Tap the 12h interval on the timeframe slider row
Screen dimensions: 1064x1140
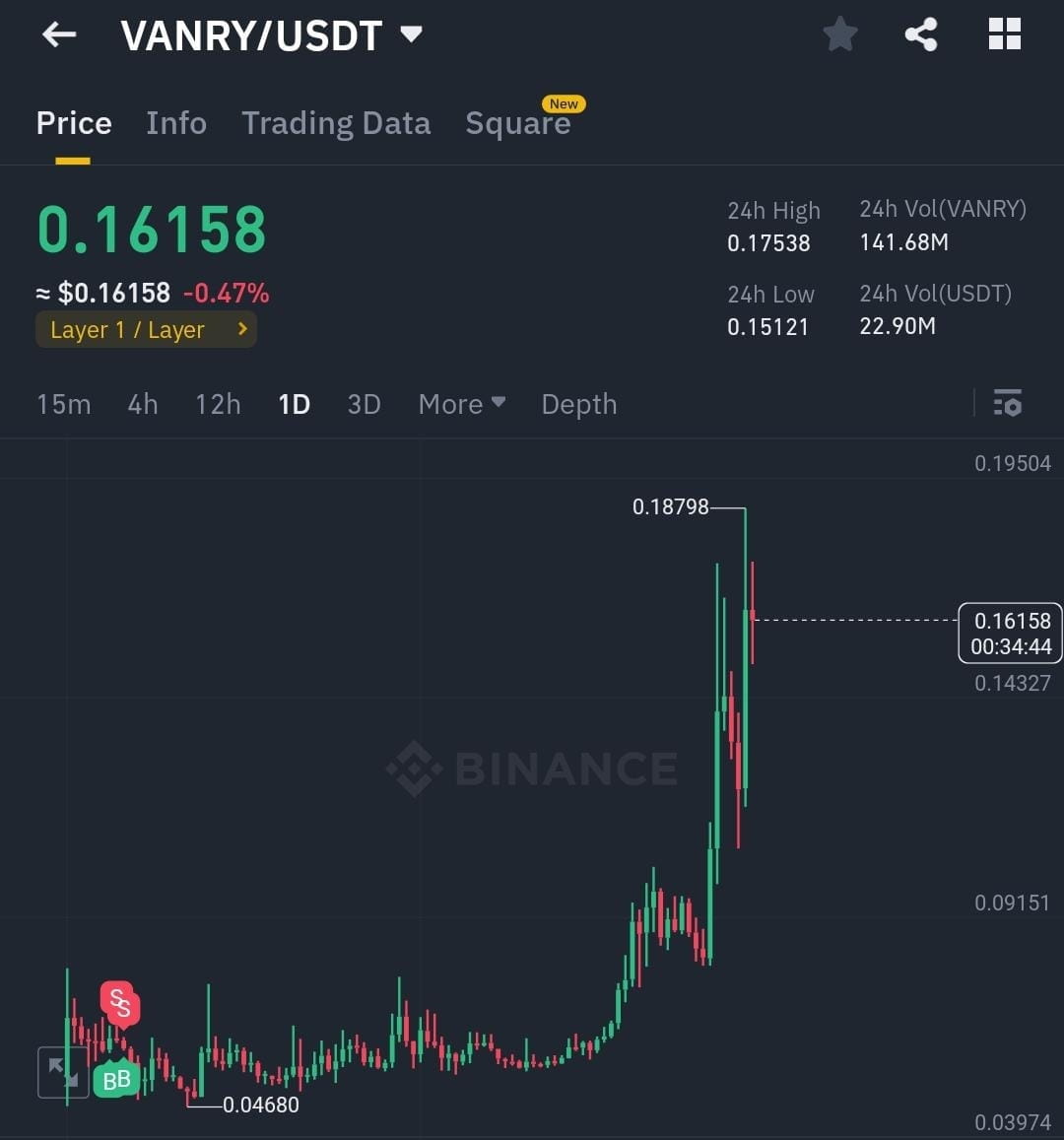click(x=218, y=404)
